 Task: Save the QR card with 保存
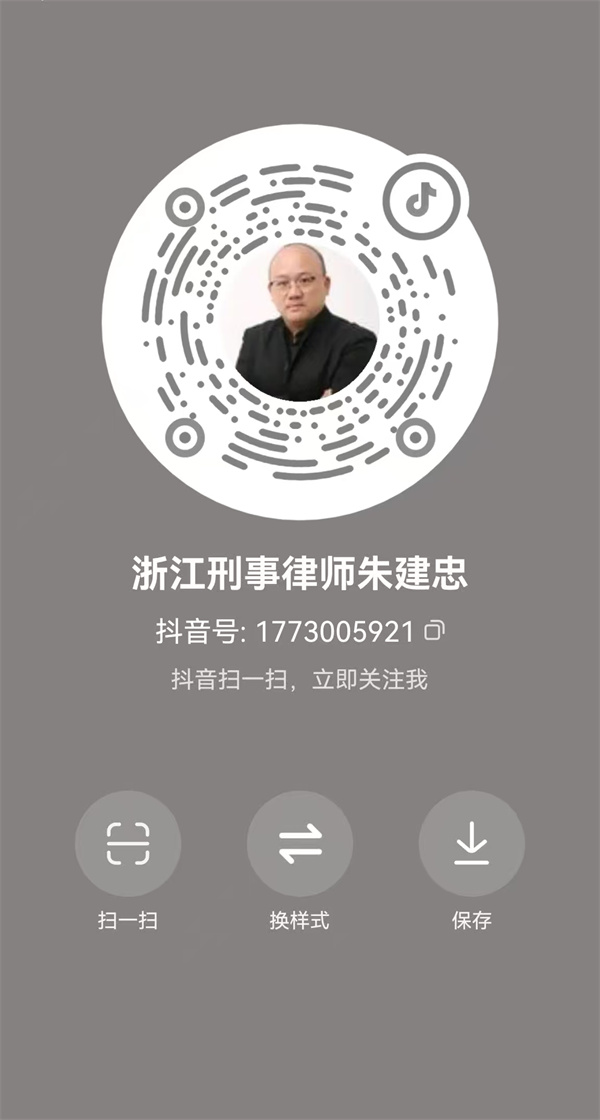point(471,843)
